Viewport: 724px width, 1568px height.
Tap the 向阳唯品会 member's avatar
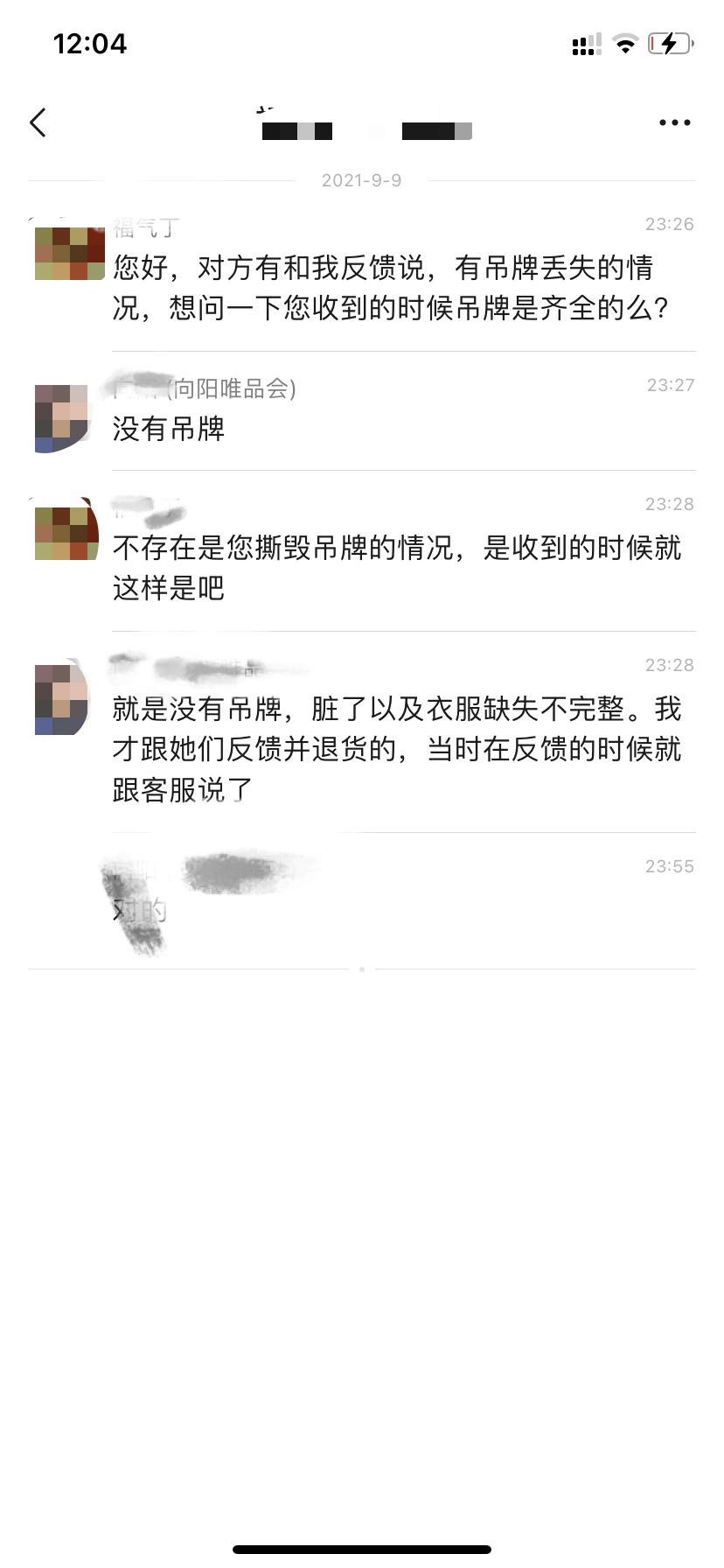click(x=61, y=418)
